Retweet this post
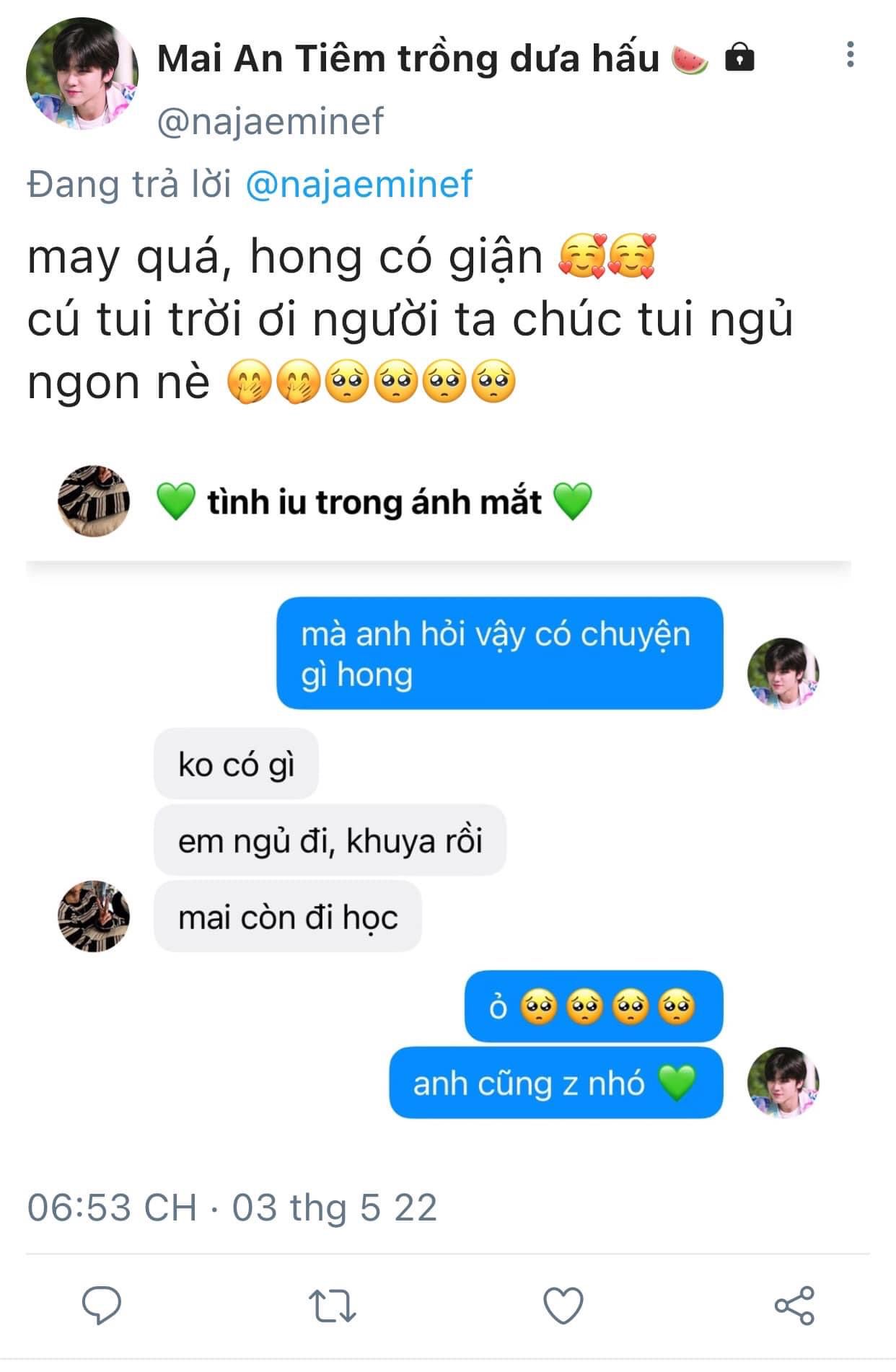The image size is (896, 1372). (332, 1305)
